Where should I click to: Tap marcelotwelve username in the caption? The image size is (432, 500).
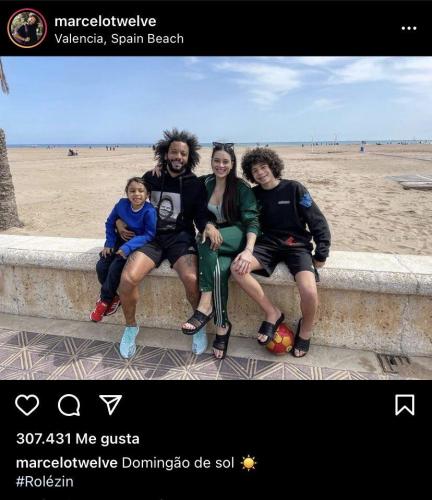pos(67,463)
